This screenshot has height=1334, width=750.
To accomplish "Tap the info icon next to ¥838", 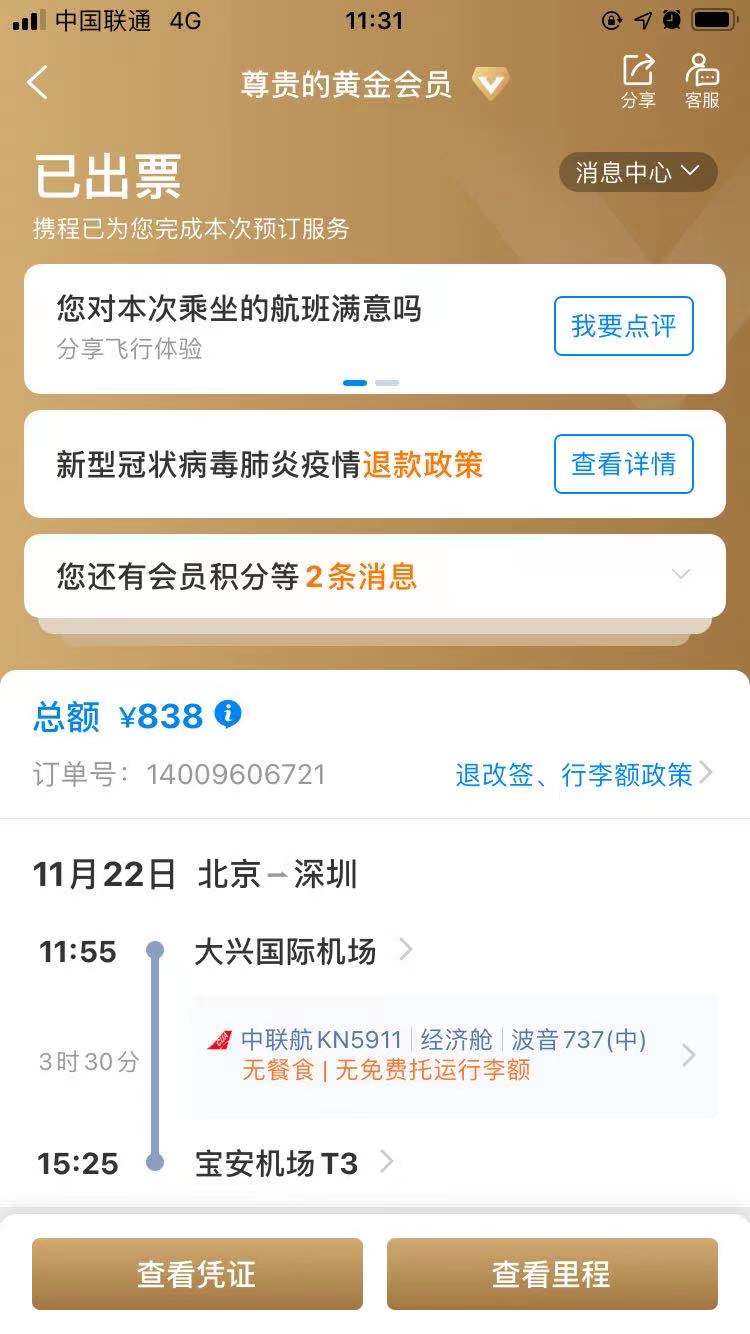I will point(228,714).
